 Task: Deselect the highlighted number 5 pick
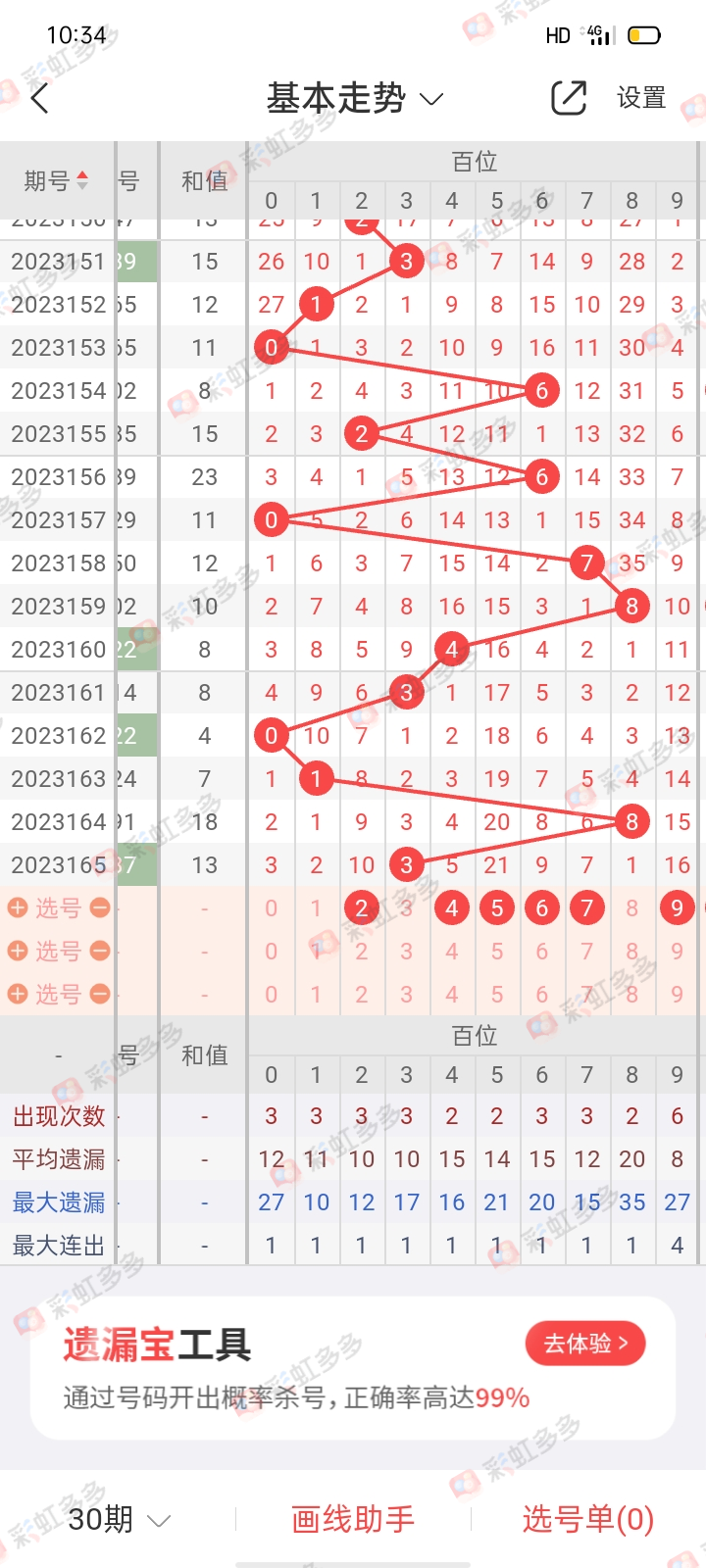497,908
